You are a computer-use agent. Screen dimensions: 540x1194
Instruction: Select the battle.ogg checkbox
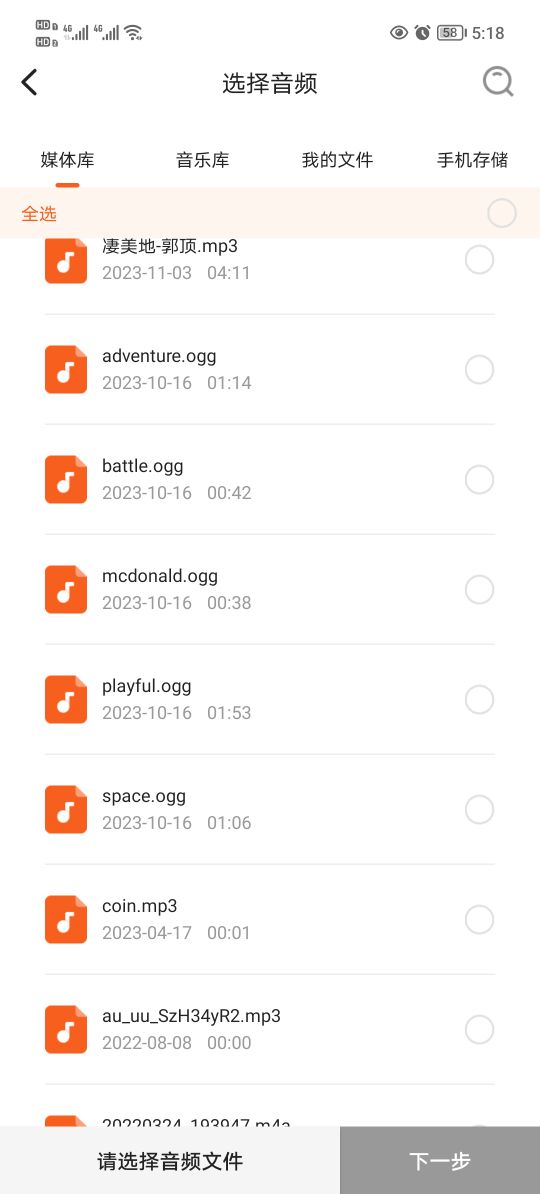(x=479, y=480)
